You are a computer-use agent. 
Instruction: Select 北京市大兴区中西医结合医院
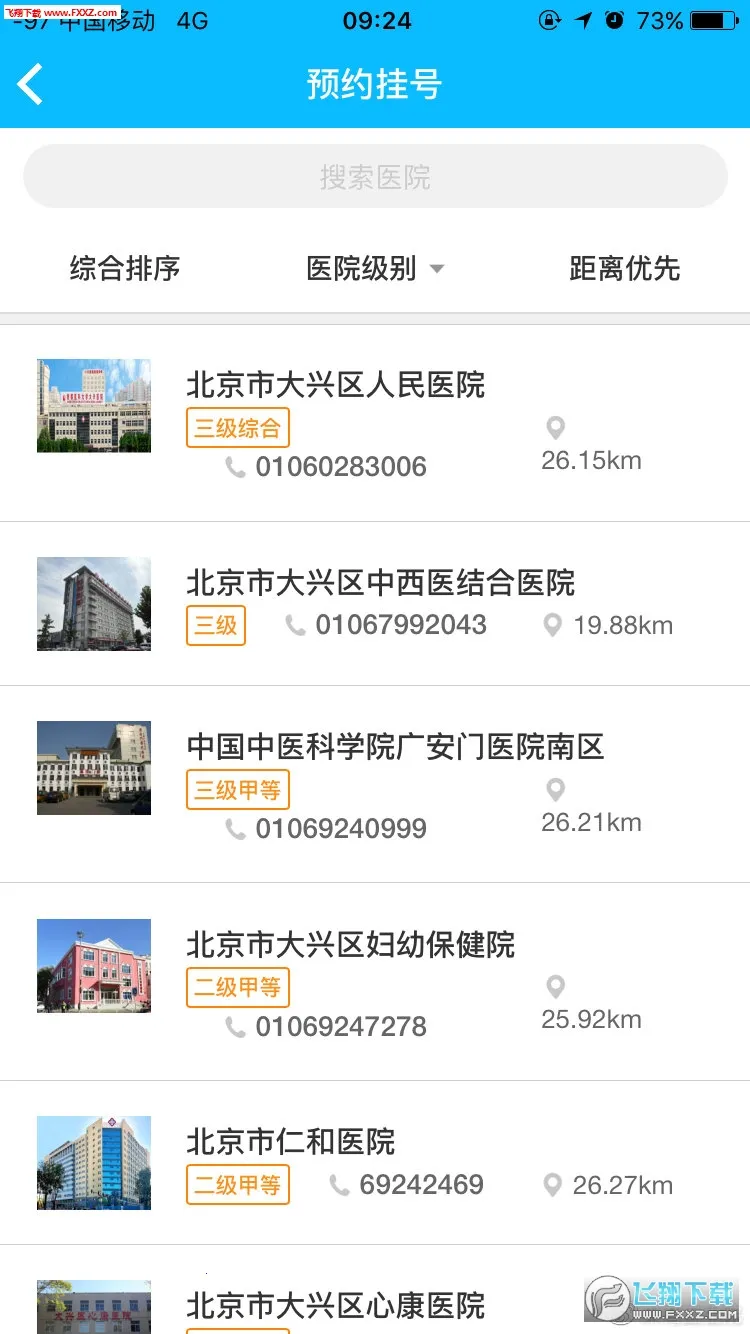380,583
